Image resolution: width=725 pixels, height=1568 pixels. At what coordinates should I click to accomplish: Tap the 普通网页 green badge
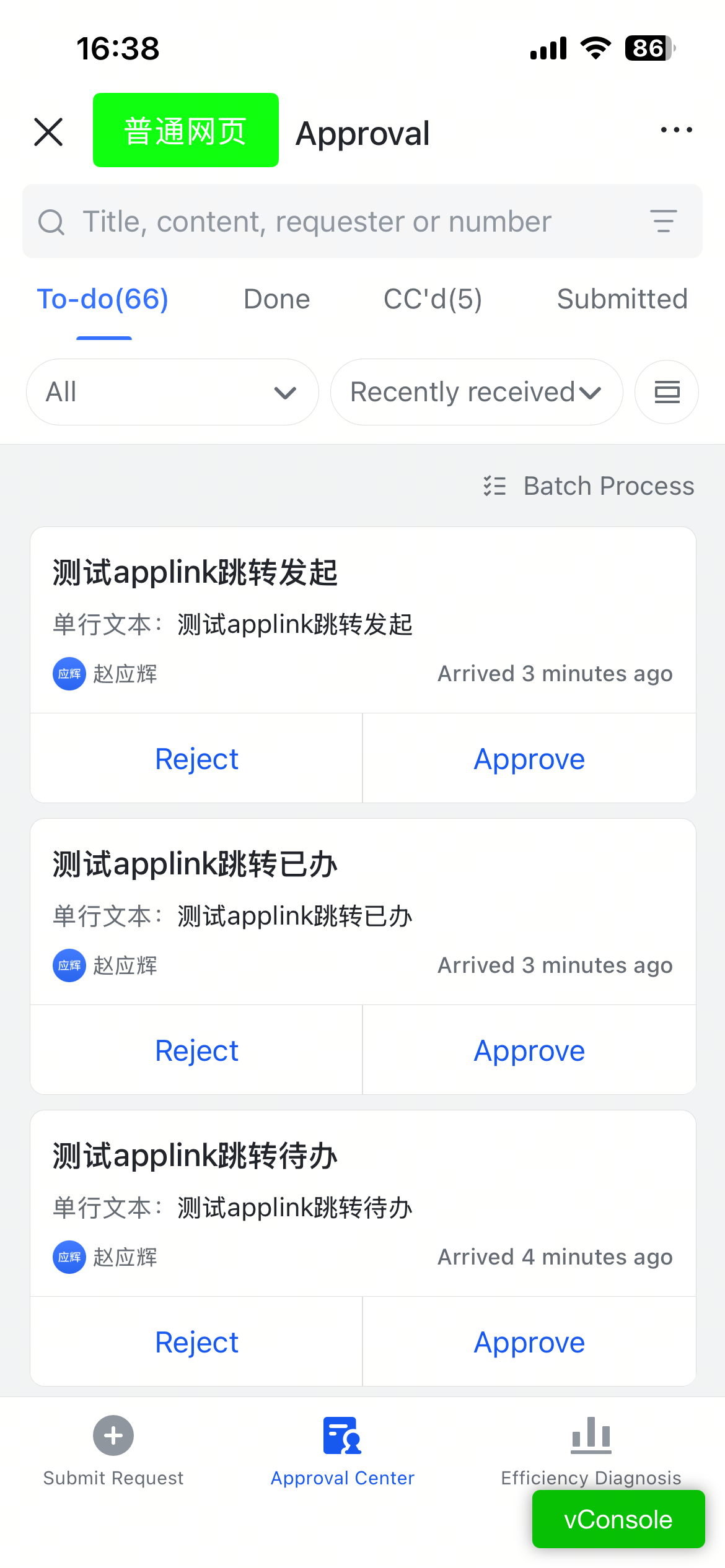pos(186,131)
